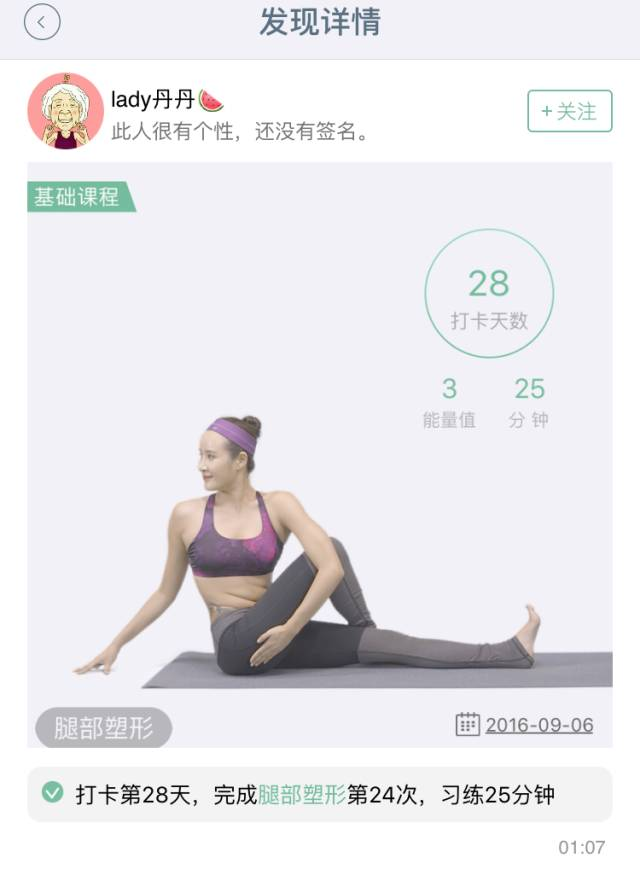Open the 2016-09-06 date link
Screen dimensions: 640x887
tap(538, 725)
